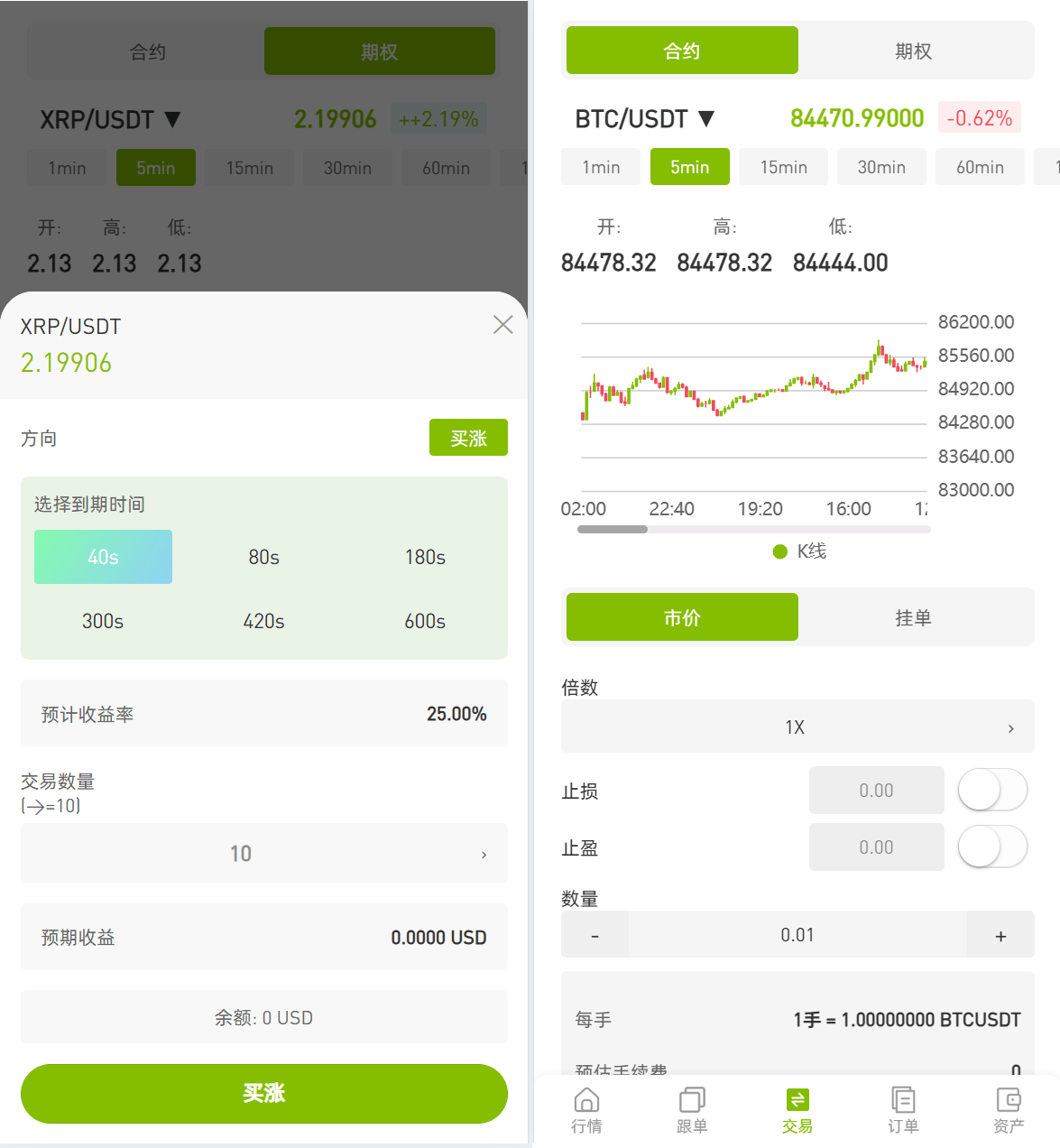Enable the 止损 stop-loss switch

pos(991,791)
